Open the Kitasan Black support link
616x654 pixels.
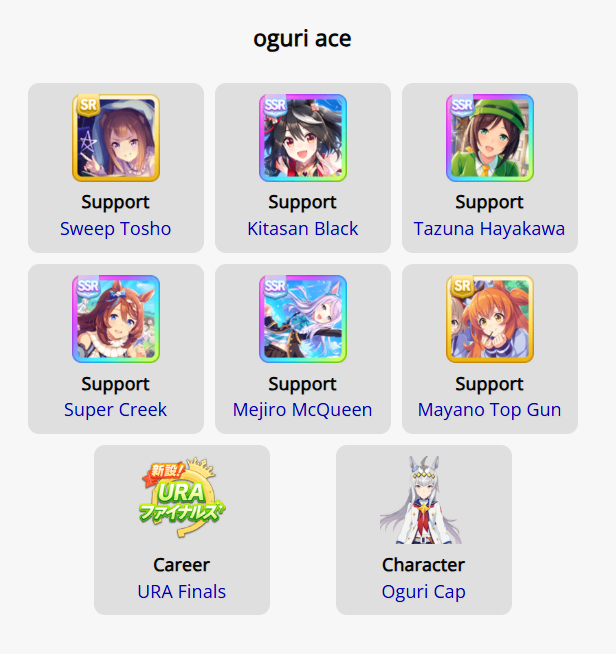click(303, 229)
